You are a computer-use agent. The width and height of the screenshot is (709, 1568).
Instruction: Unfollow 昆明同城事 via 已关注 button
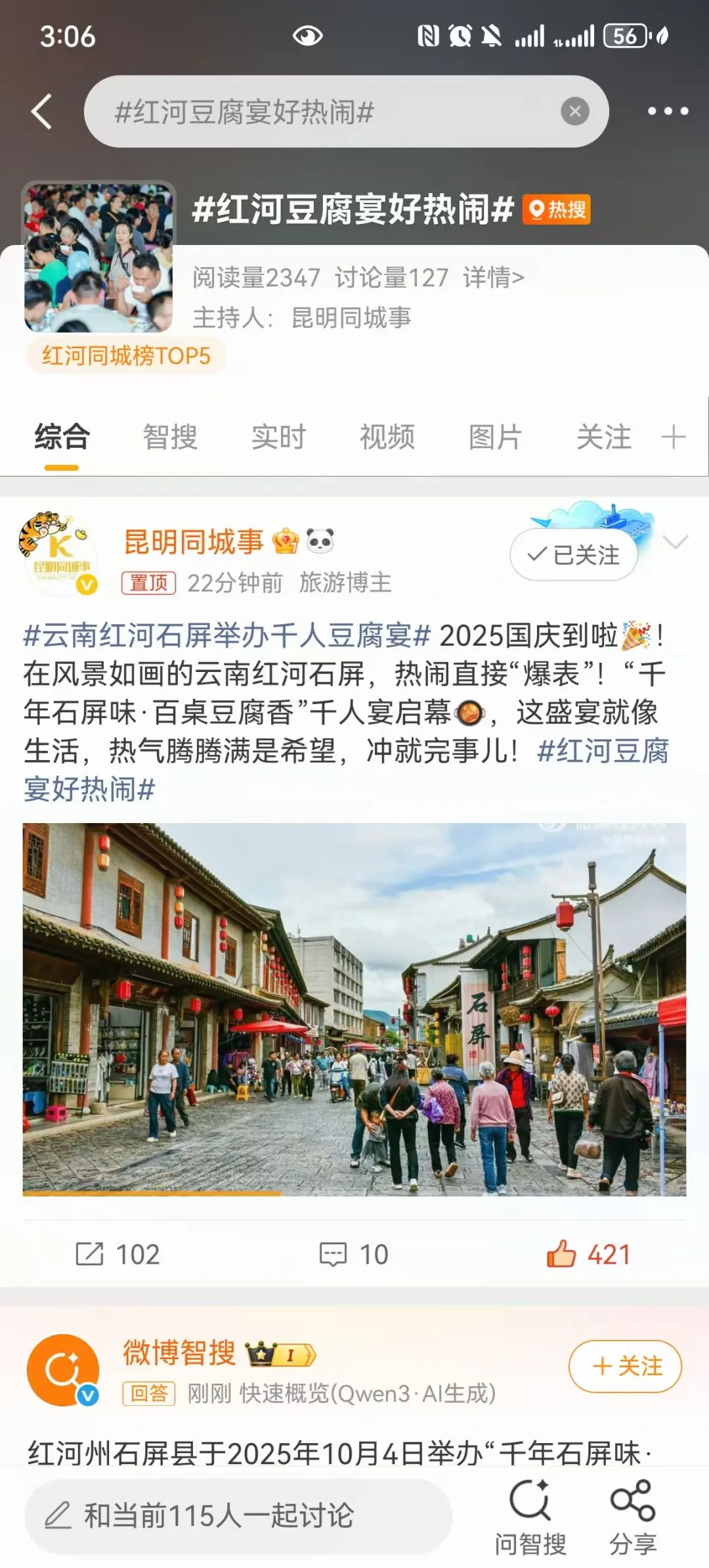574,555
